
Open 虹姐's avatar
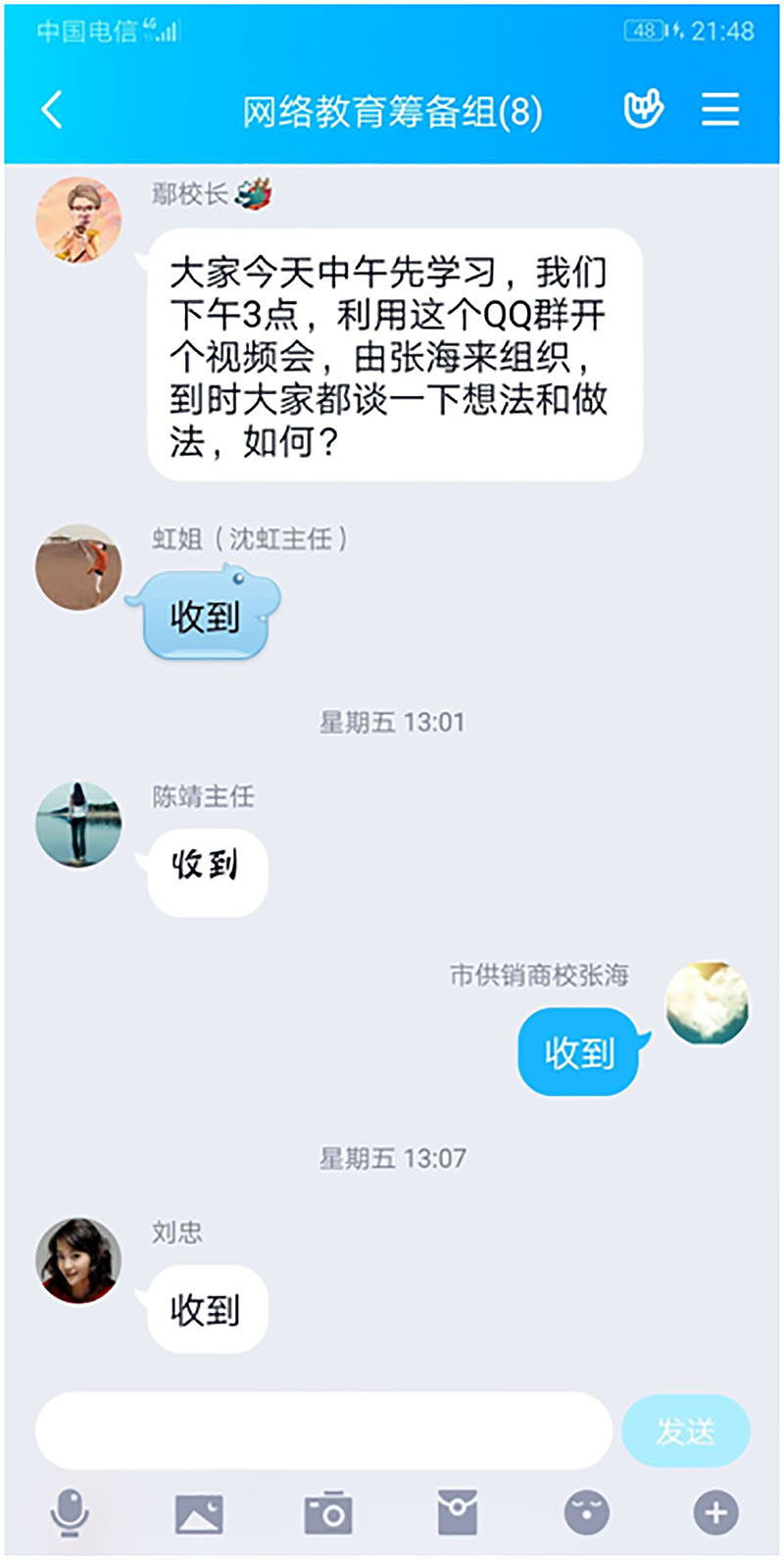pyautogui.click(x=78, y=567)
